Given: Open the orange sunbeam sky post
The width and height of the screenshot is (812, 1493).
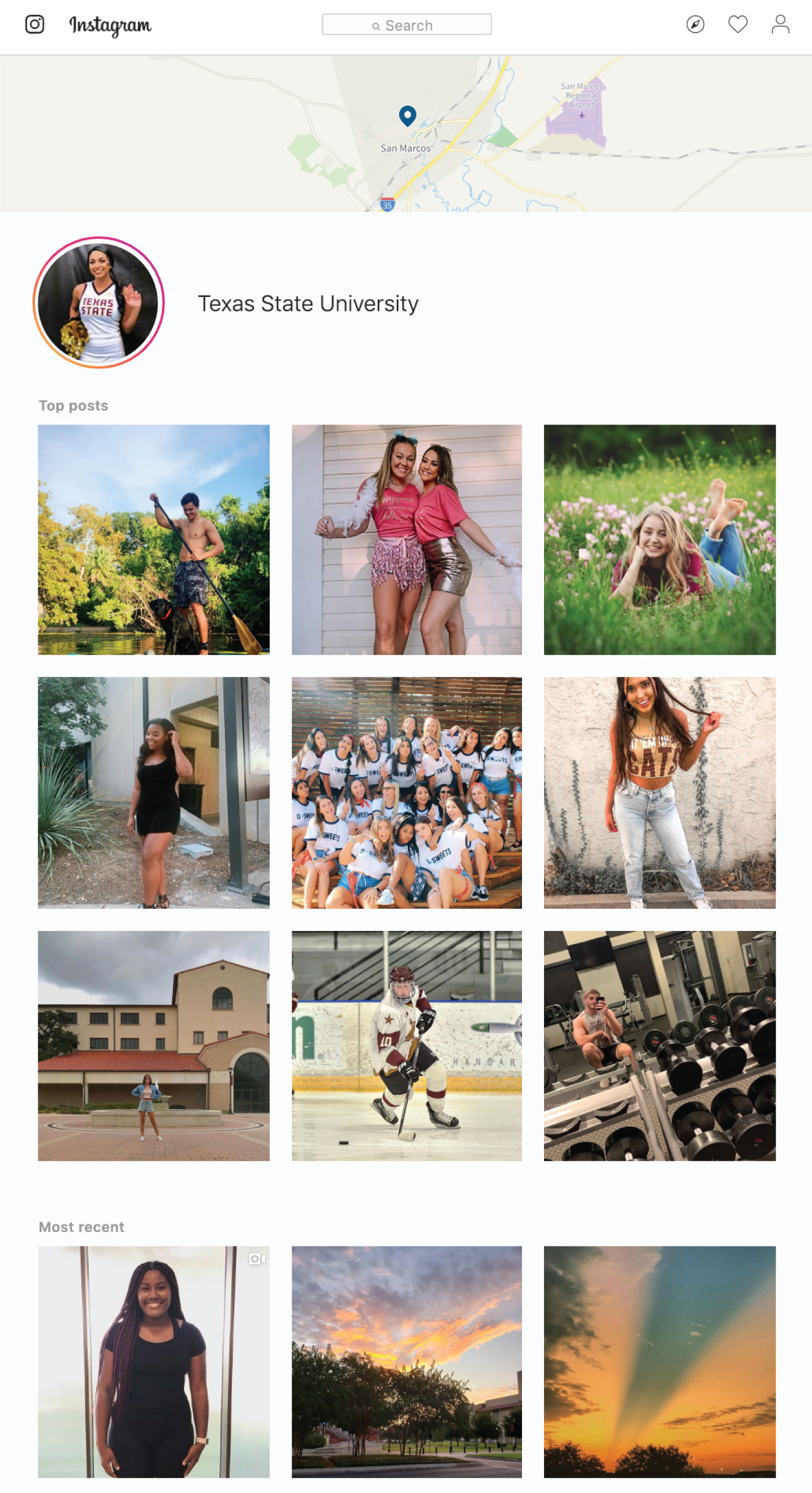Looking at the screenshot, I should [659, 1361].
